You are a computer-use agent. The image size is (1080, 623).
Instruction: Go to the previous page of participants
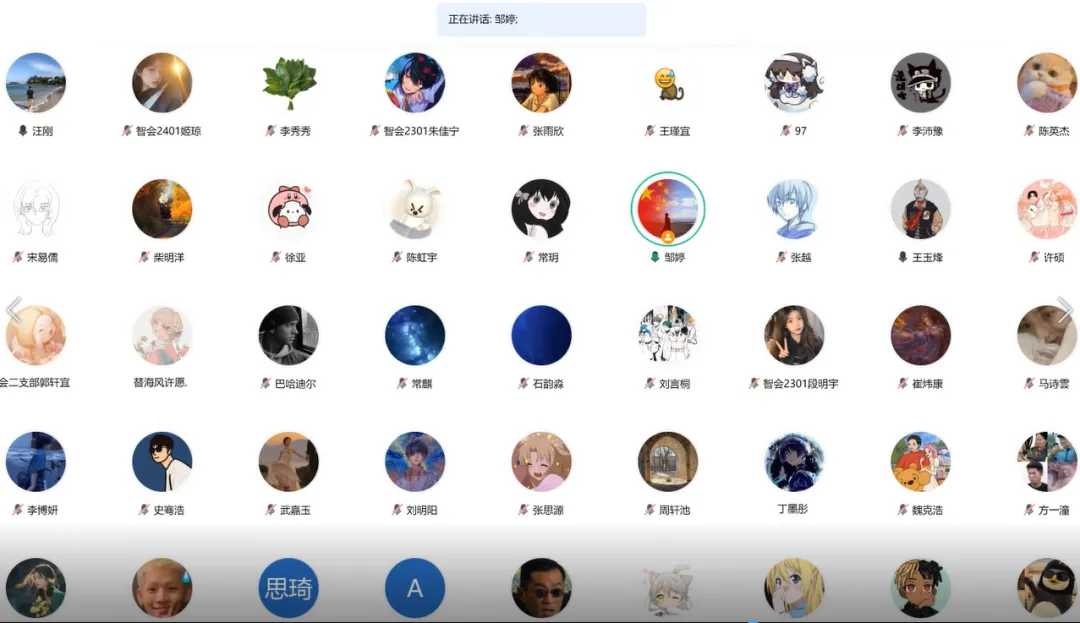click(13, 309)
